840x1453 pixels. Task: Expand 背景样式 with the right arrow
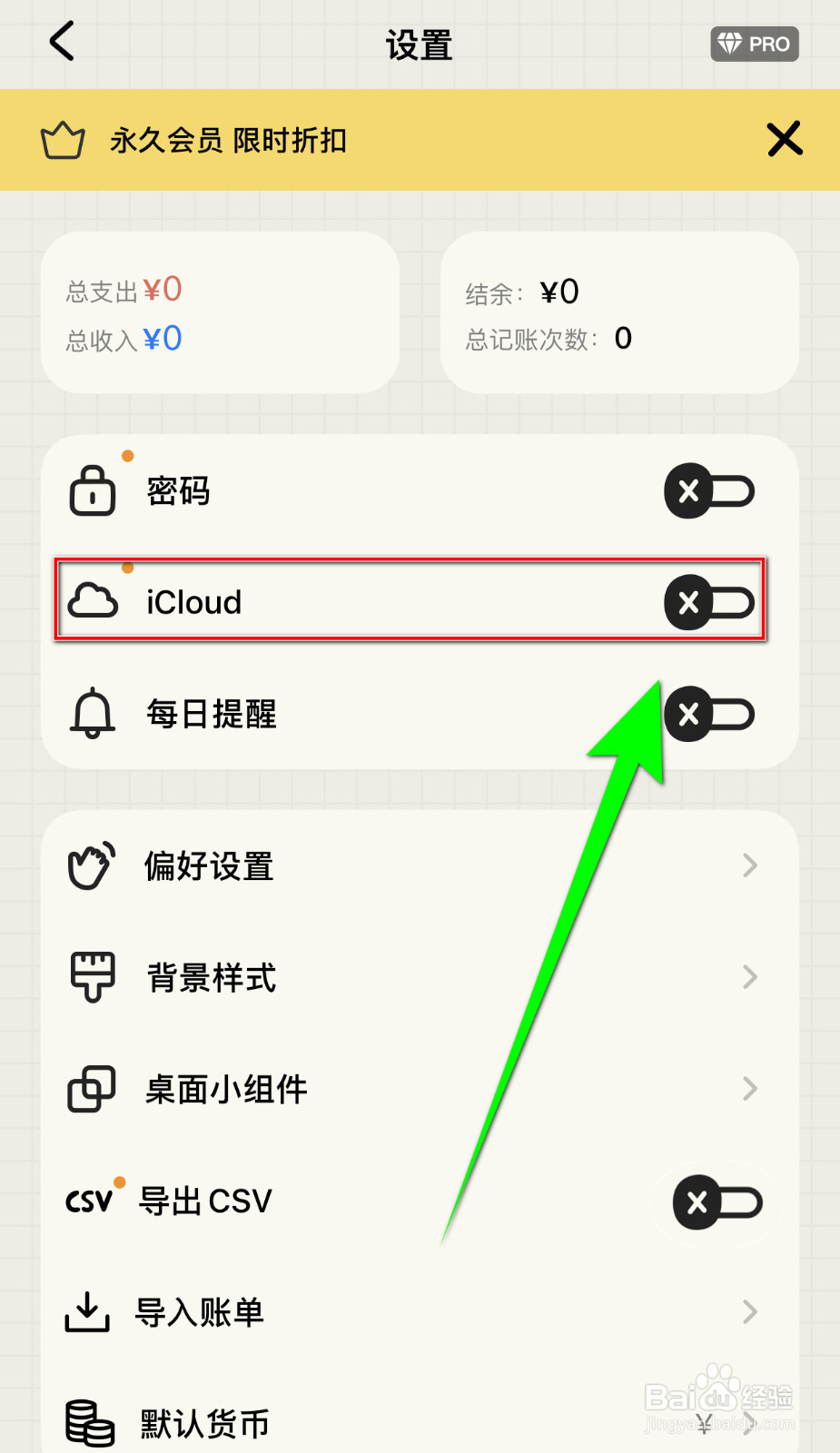[x=750, y=976]
